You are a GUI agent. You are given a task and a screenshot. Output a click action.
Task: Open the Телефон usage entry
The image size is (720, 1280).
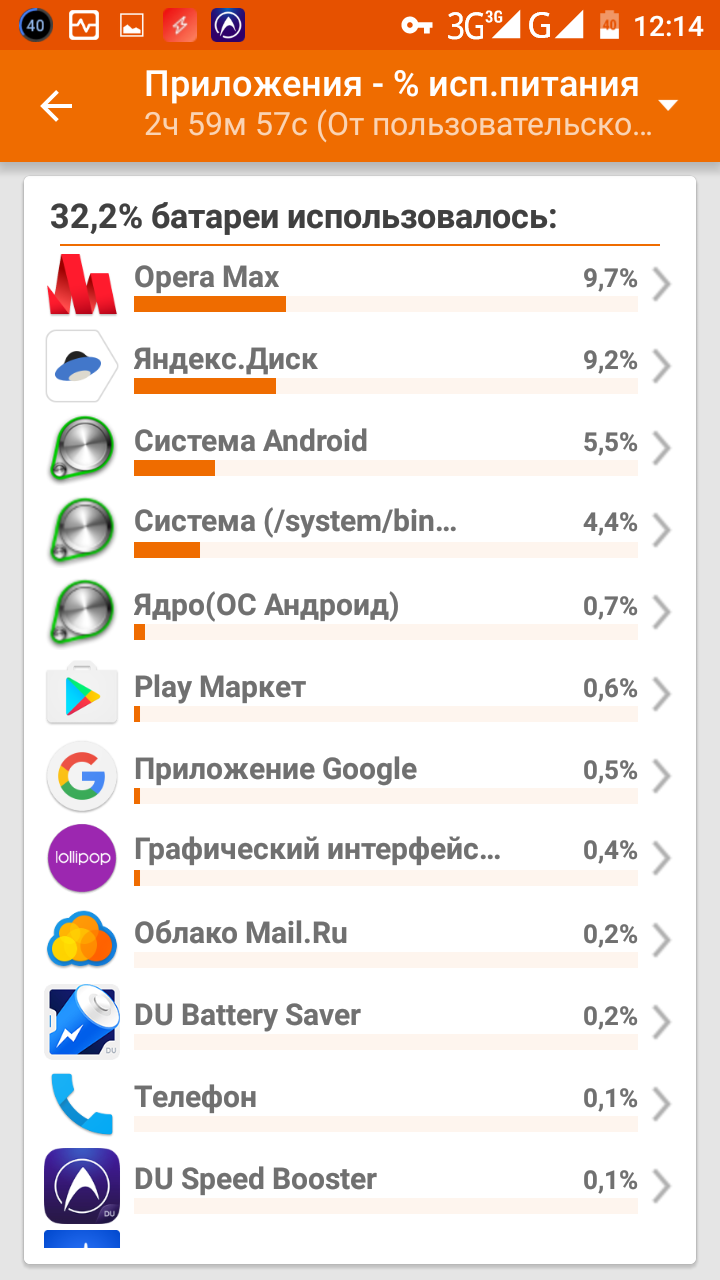click(x=360, y=1105)
